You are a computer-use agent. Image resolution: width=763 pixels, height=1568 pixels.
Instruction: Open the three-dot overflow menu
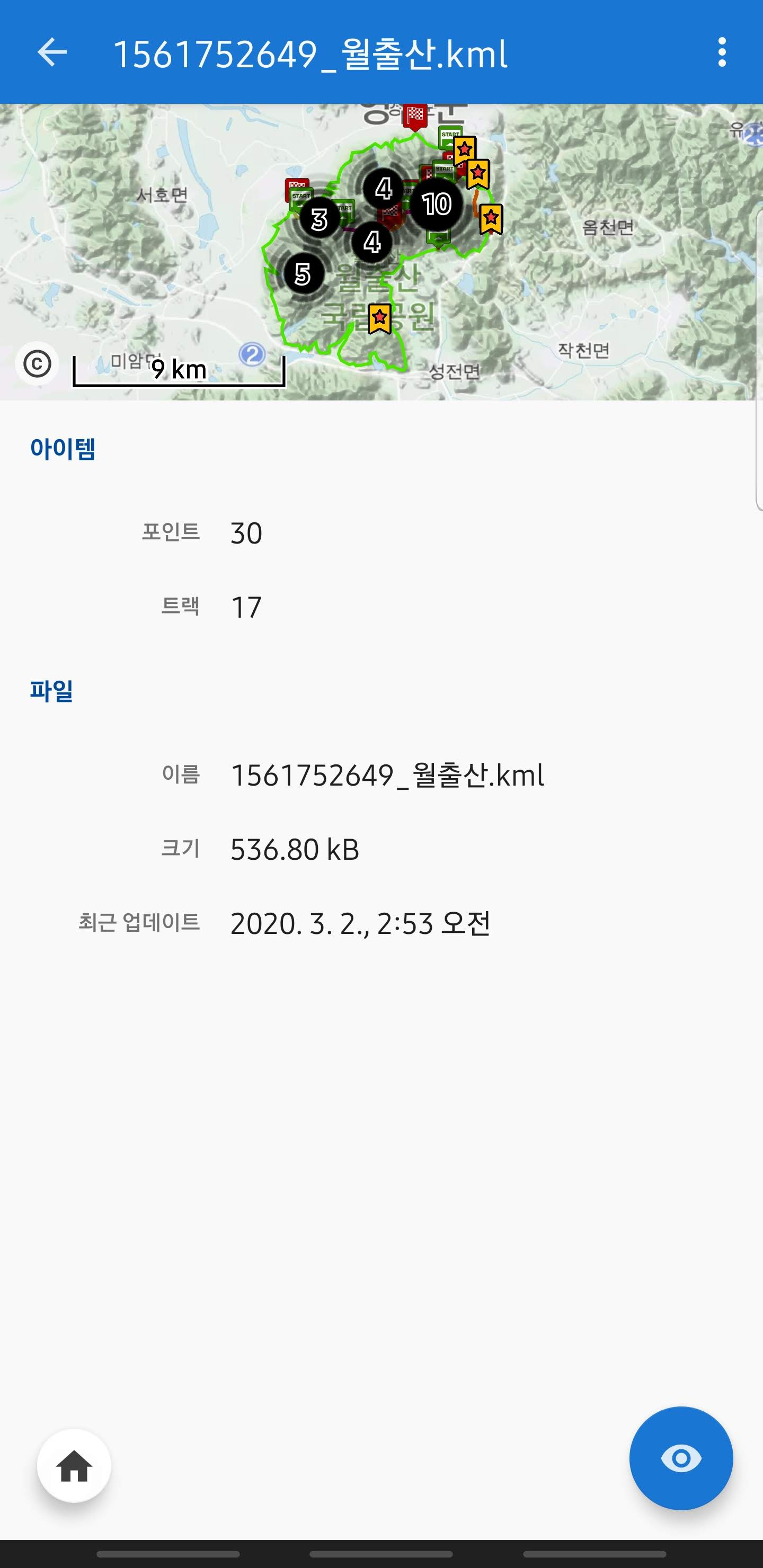[722, 52]
